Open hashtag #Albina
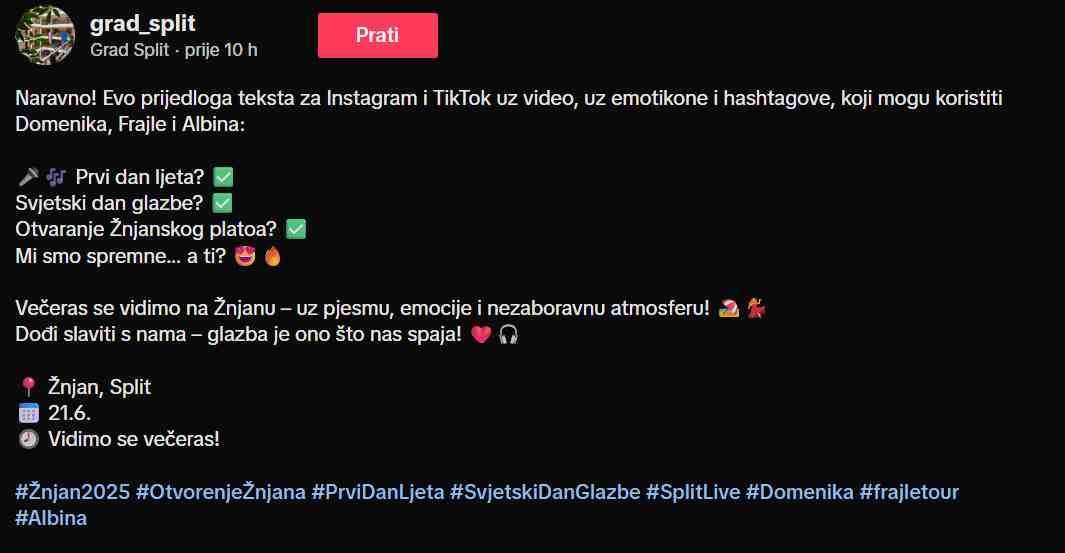 point(51,518)
